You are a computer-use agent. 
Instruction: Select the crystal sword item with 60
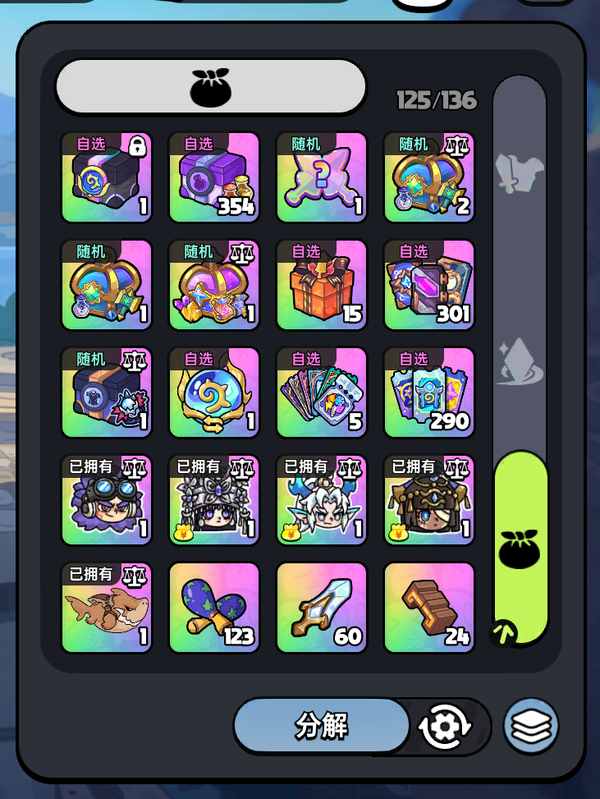(x=322, y=608)
